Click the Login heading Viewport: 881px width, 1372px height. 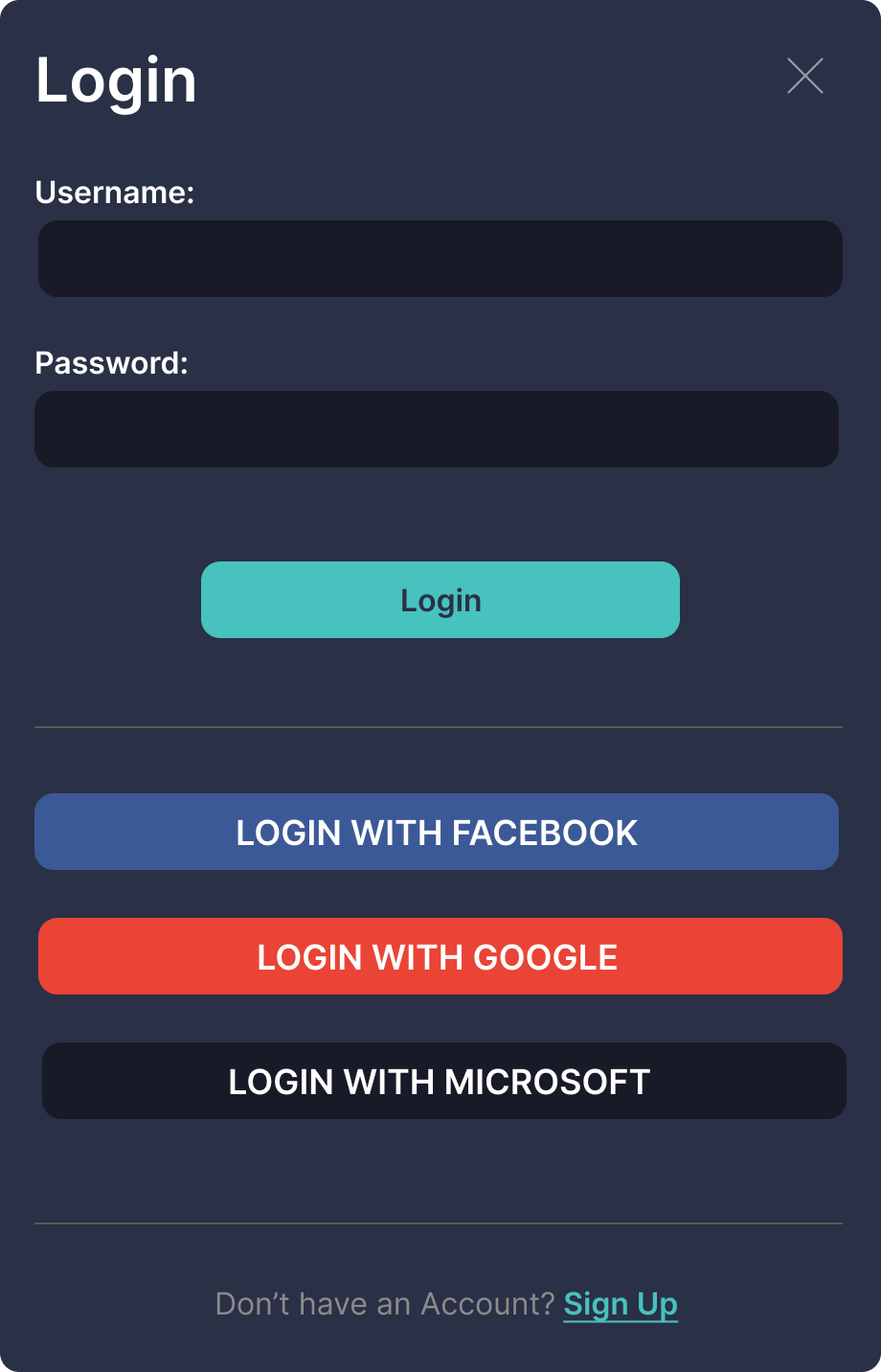pyautogui.click(x=115, y=80)
